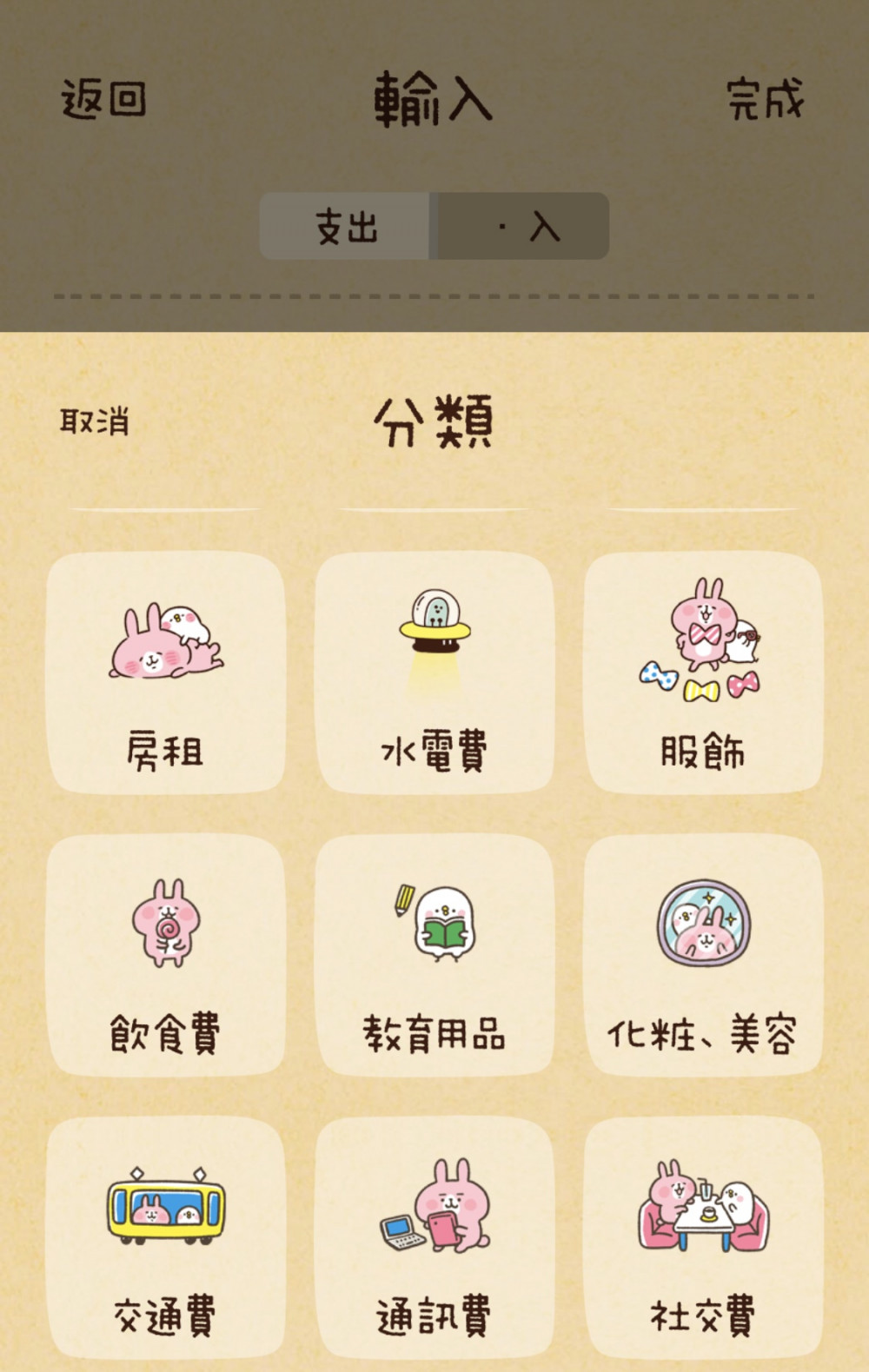The height and width of the screenshot is (1372, 869).
Task: Pick the 化粧、美容 category
Action: tap(703, 955)
